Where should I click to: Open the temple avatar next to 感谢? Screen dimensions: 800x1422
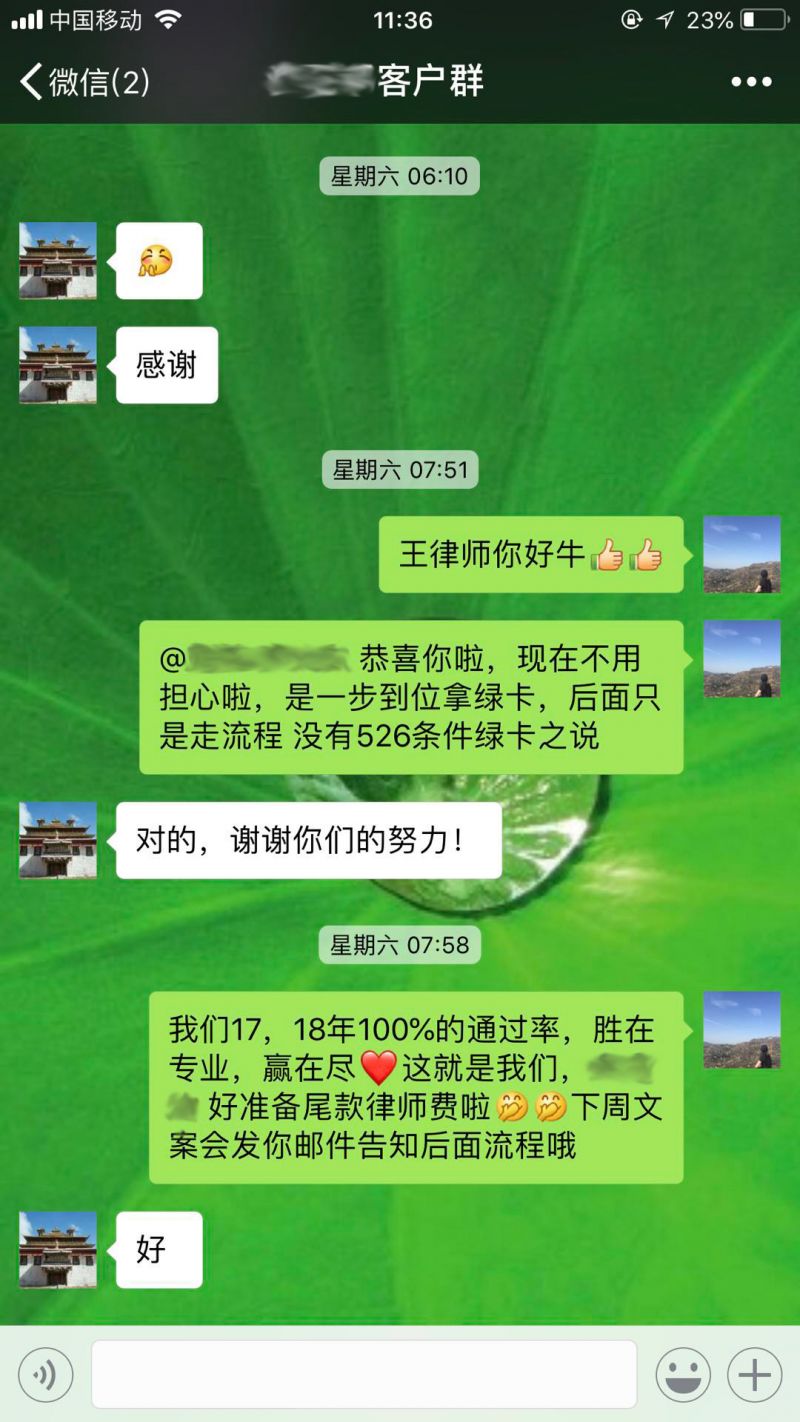tap(58, 365)
